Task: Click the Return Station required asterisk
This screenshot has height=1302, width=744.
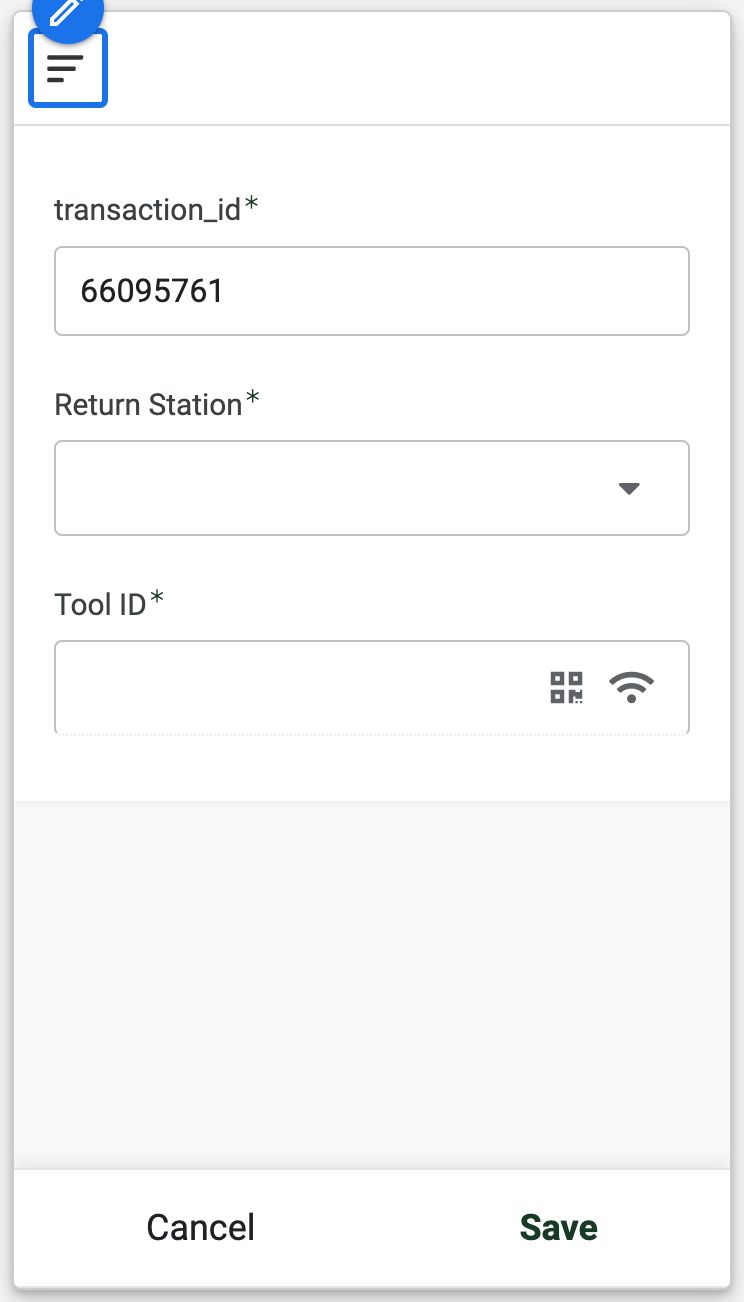Action: tap(251, 396)
